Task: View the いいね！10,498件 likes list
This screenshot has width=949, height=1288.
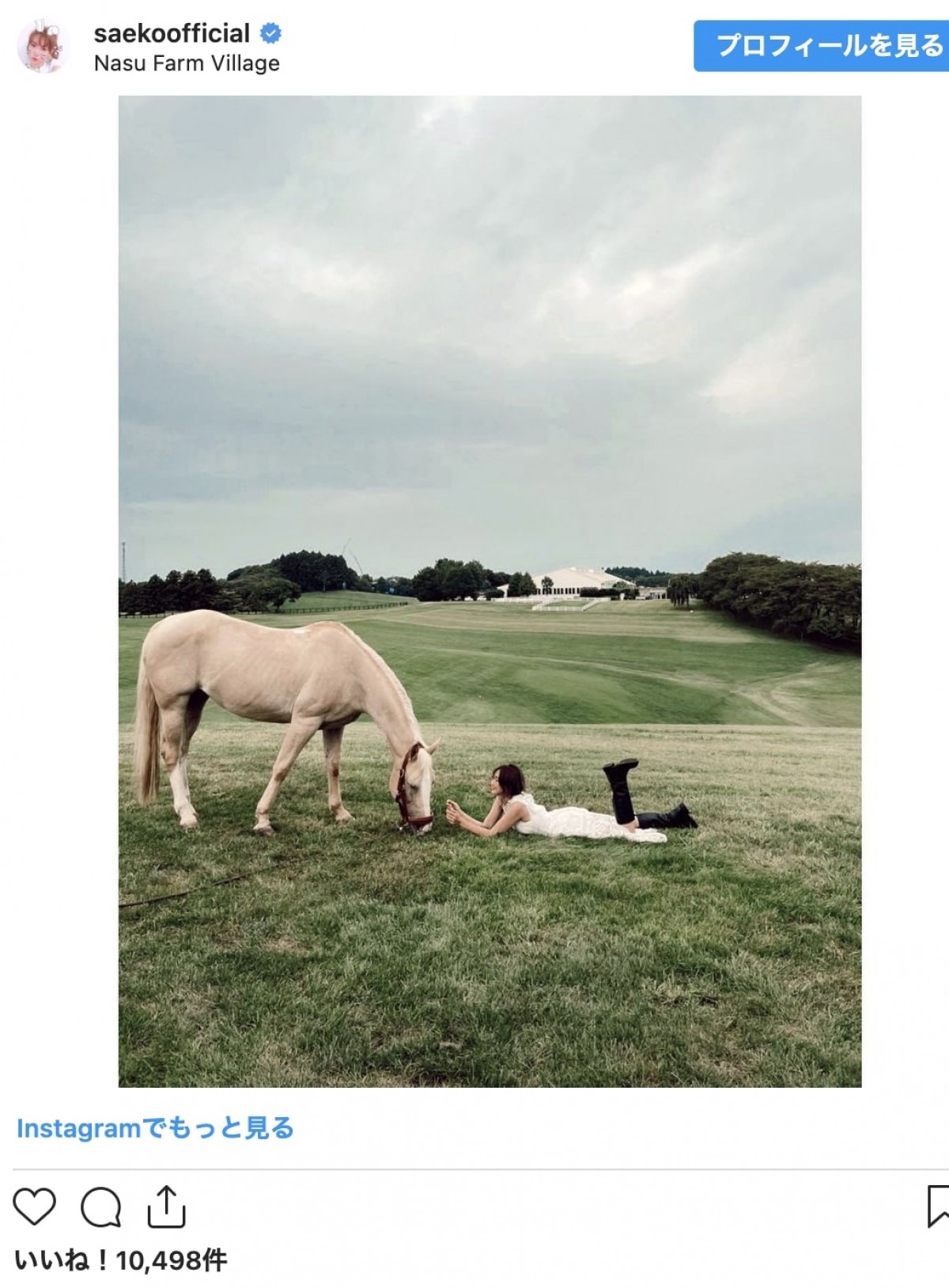Action: point(121,1260)
